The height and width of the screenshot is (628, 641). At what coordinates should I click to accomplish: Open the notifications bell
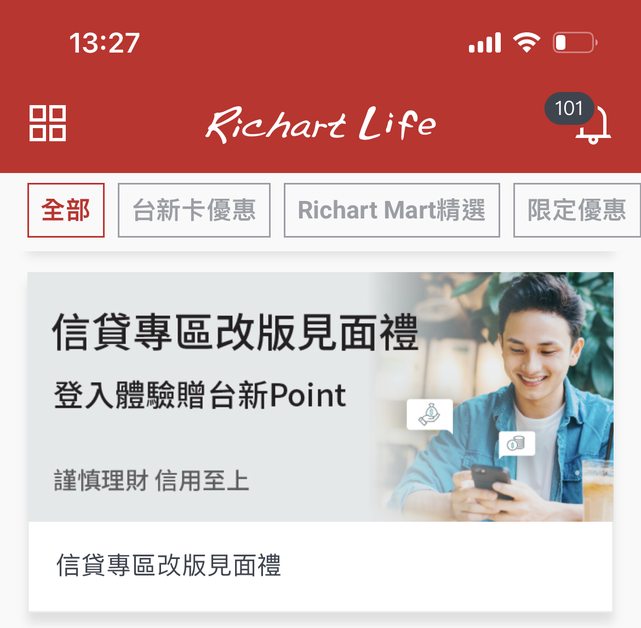coord(592,126)
